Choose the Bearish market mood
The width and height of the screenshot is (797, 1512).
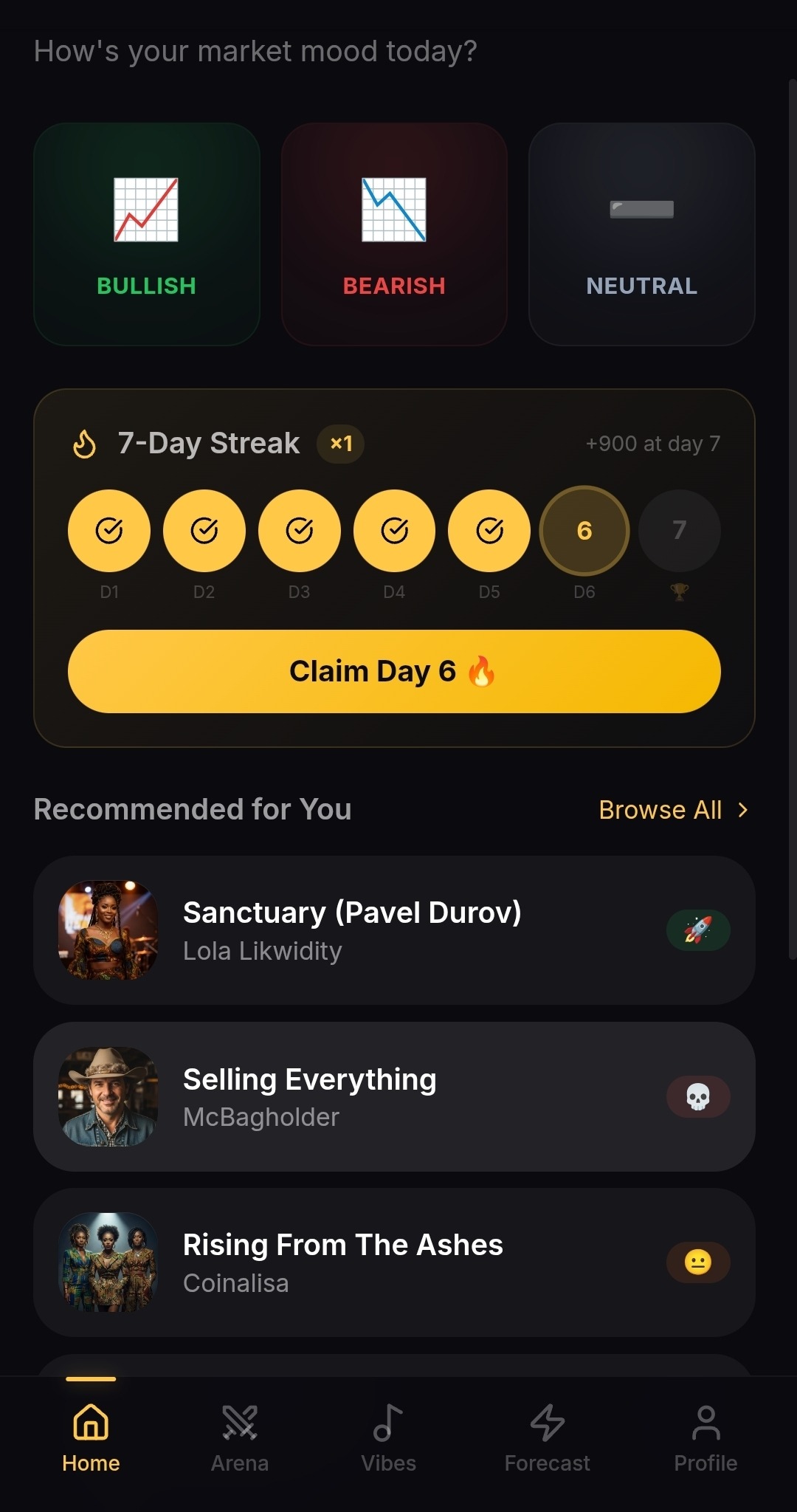click(394, 234)
